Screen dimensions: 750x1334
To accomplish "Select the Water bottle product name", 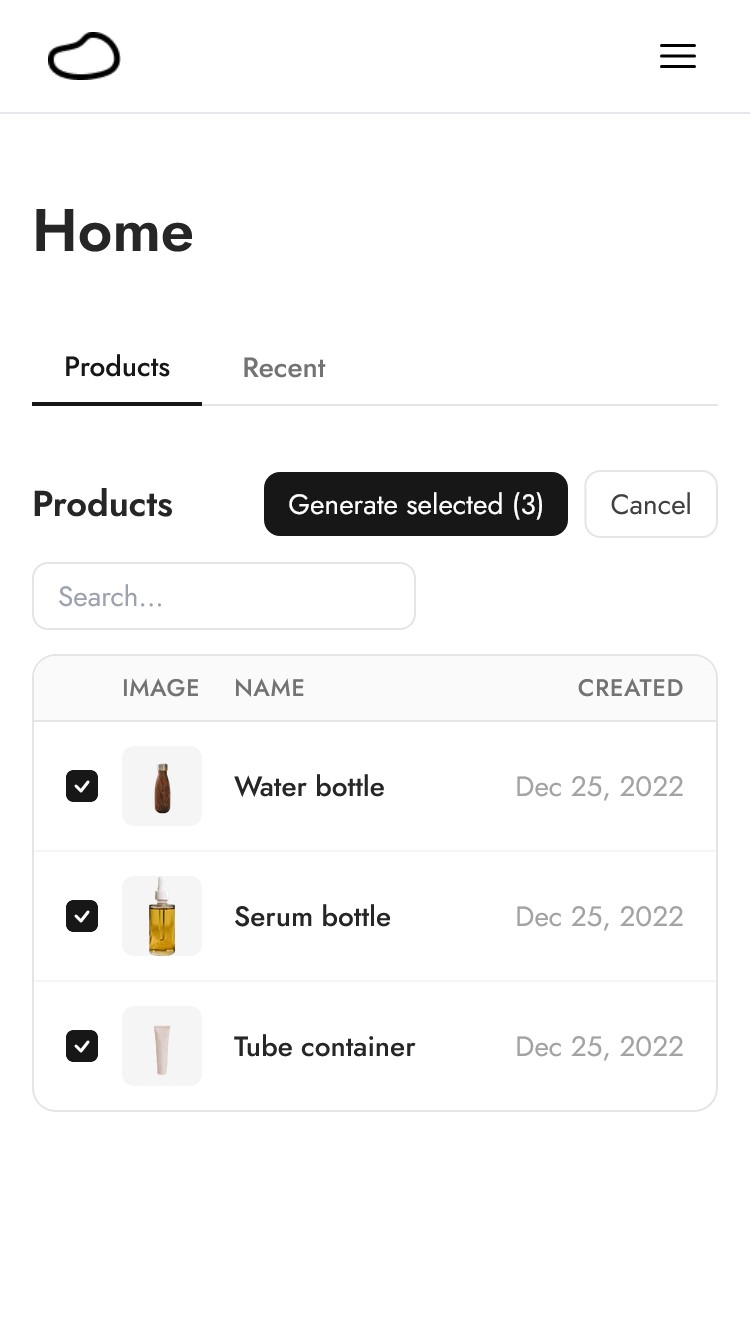I will tap(309, 786).
